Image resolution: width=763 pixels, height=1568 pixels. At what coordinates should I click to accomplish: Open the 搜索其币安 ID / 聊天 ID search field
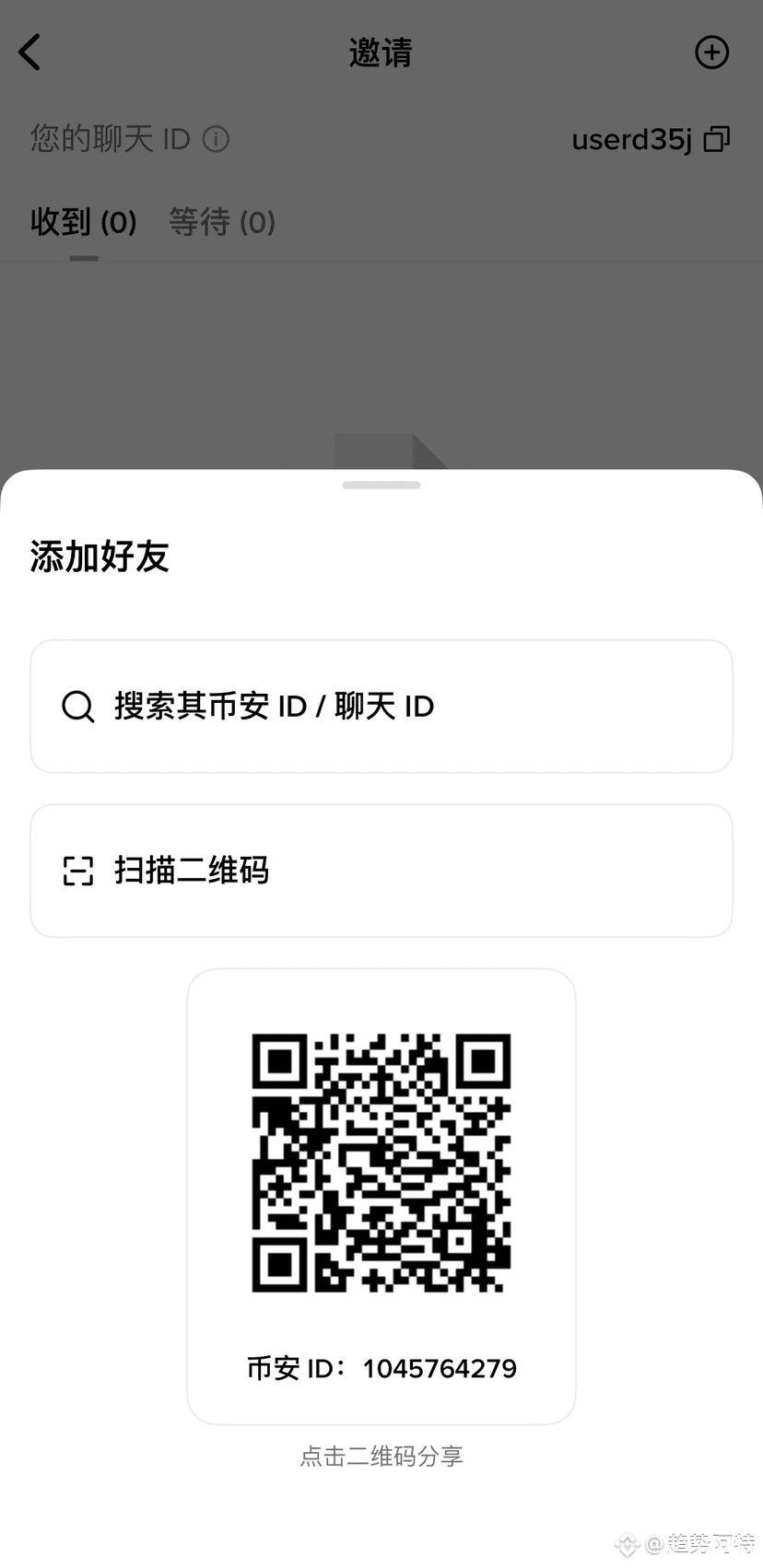click(x=381, y=707)
